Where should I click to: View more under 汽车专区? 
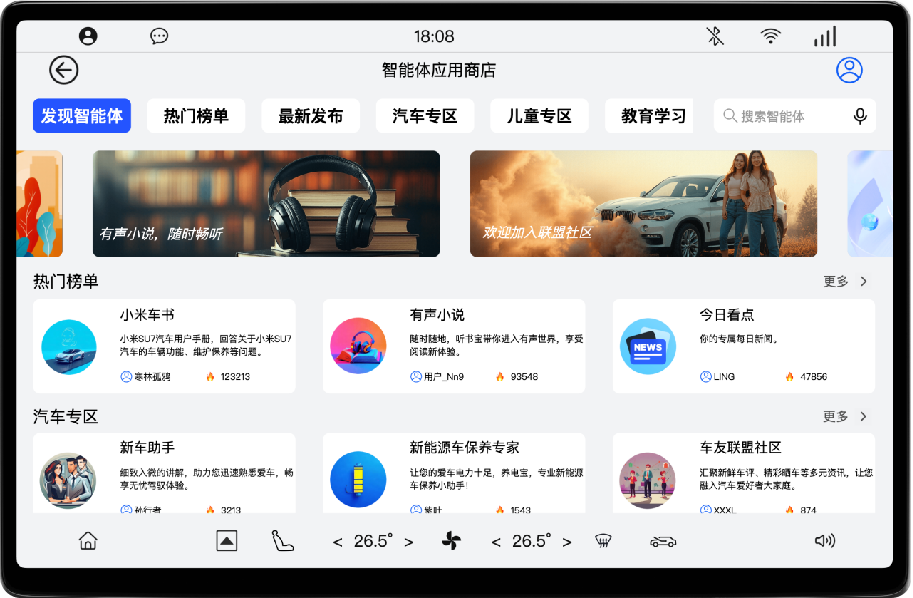click(845, 416)
